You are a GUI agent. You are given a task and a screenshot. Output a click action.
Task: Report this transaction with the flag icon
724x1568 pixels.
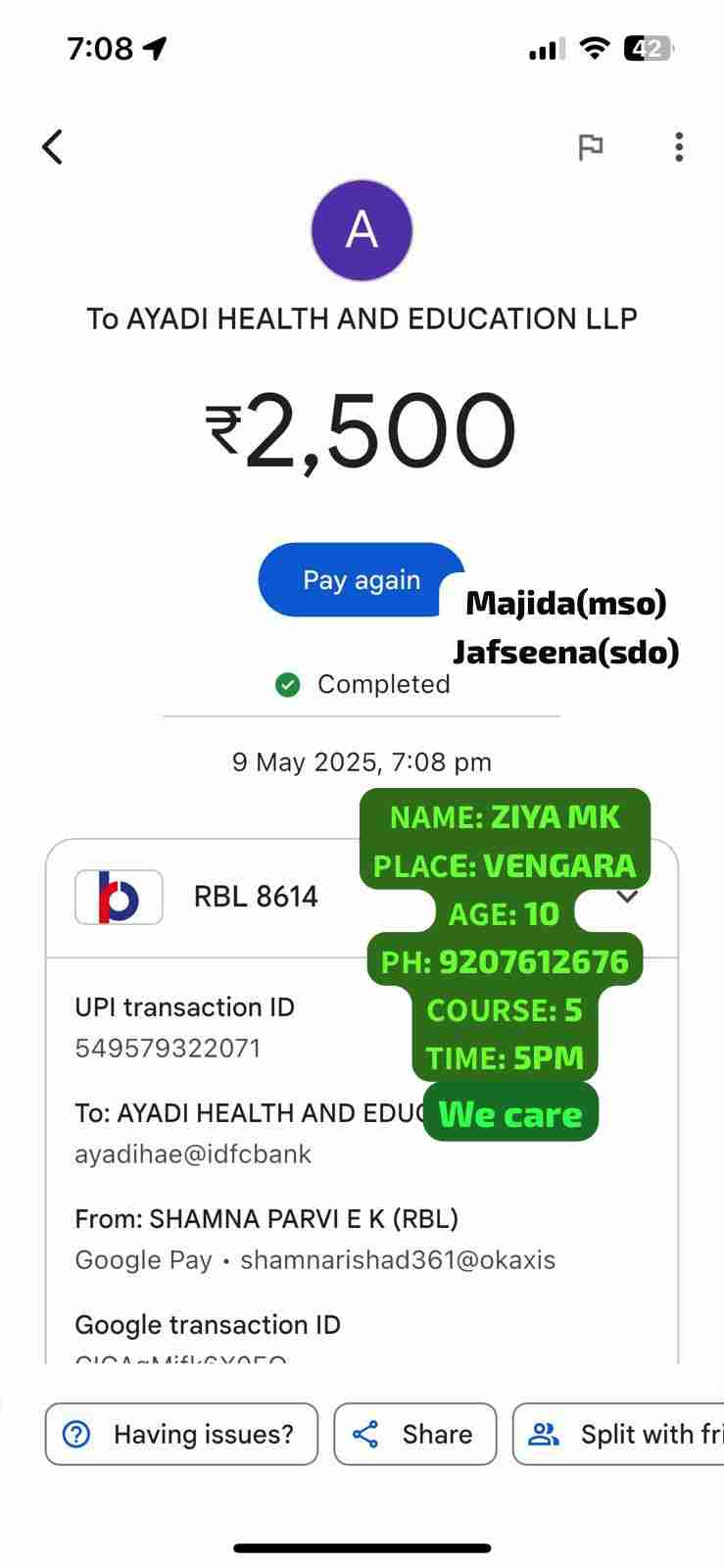[590, 147]
